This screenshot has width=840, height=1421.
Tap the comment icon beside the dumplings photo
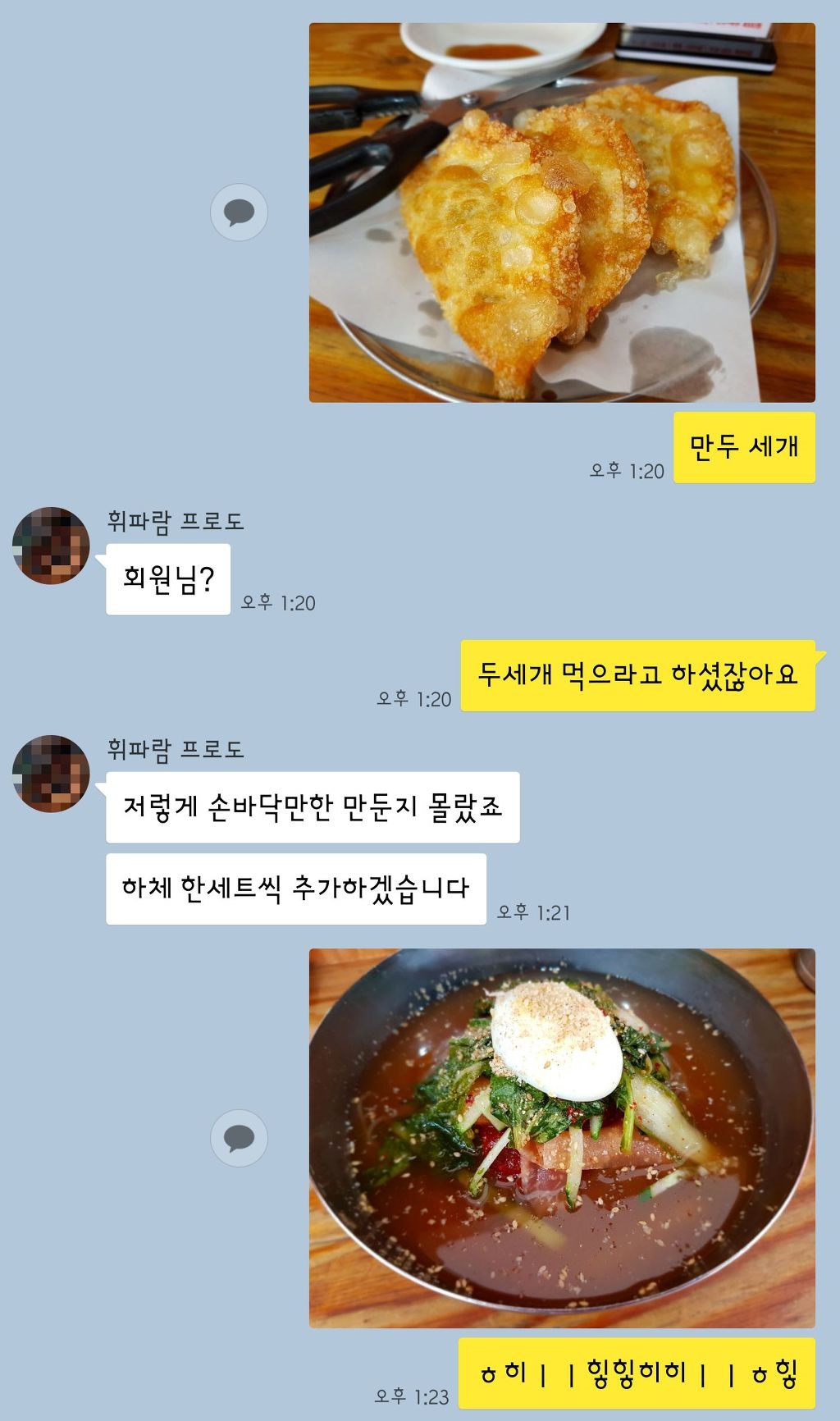pos(239,212)
